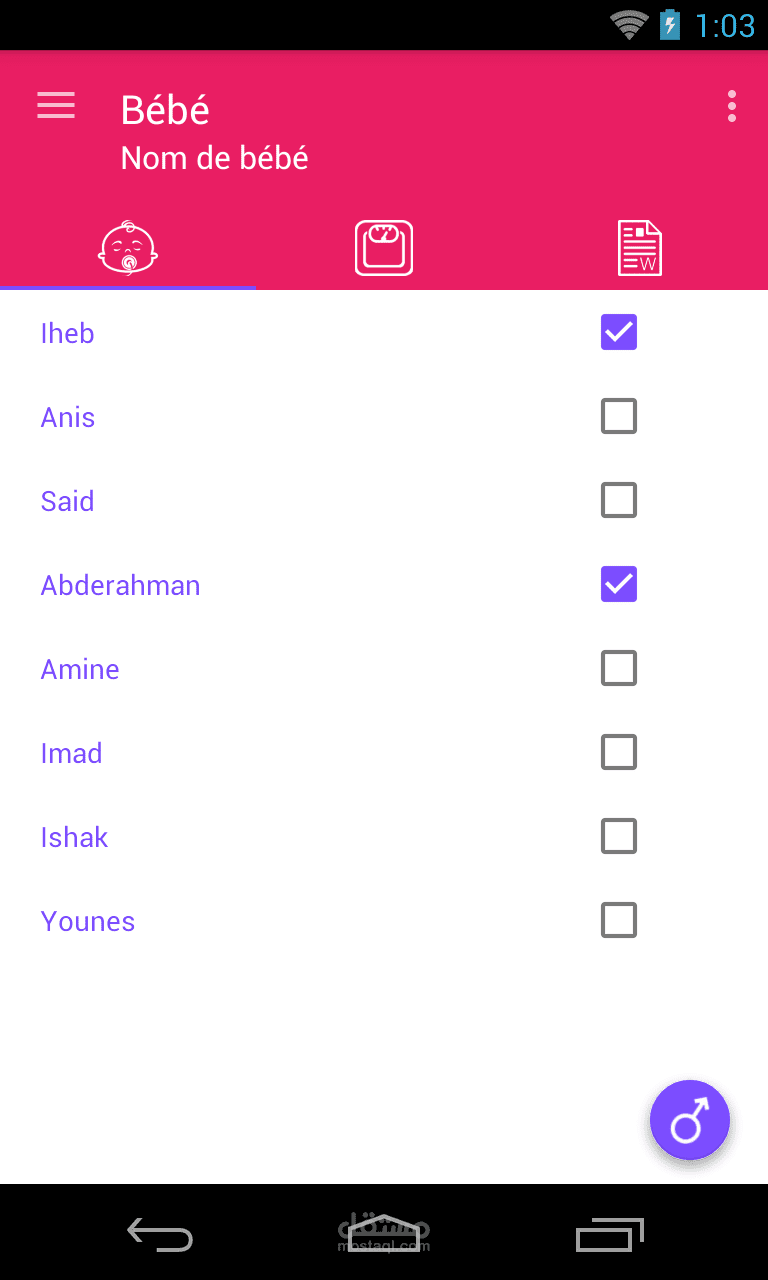Mark the Imad checkbox
The image size is (768, 1280).
pos(619,752)
